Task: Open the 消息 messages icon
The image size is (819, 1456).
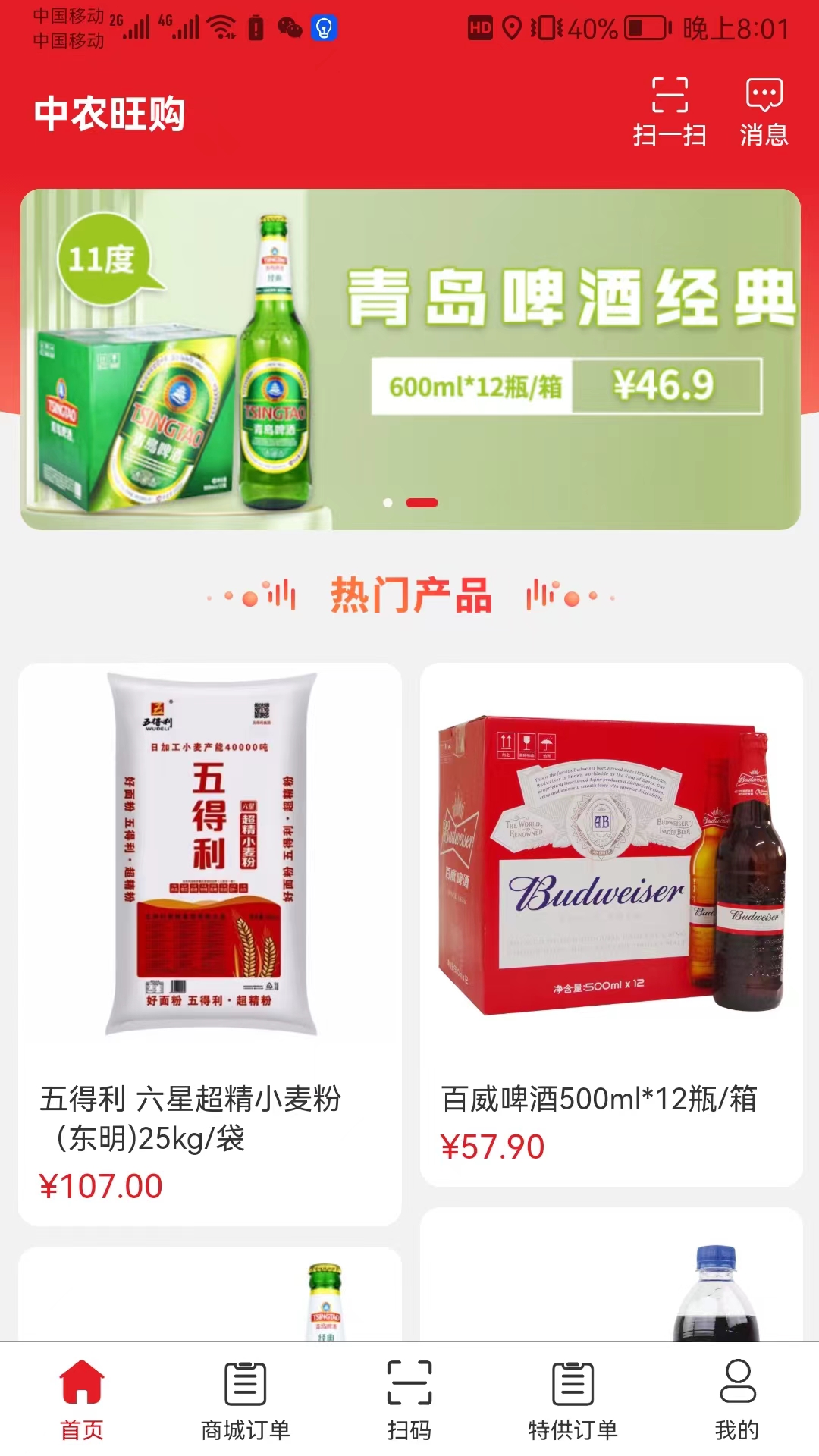Action: 764,111
